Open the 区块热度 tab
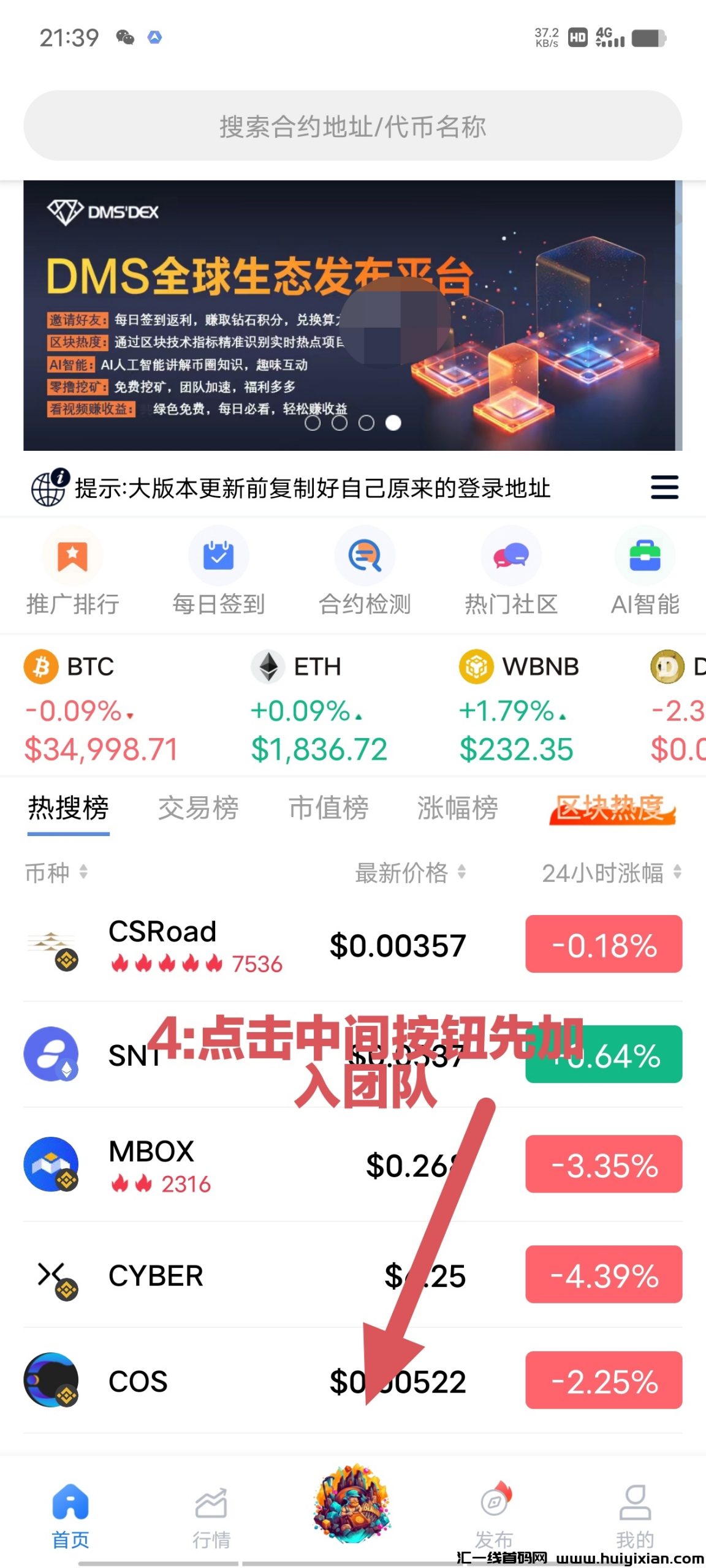 (611, 809)
